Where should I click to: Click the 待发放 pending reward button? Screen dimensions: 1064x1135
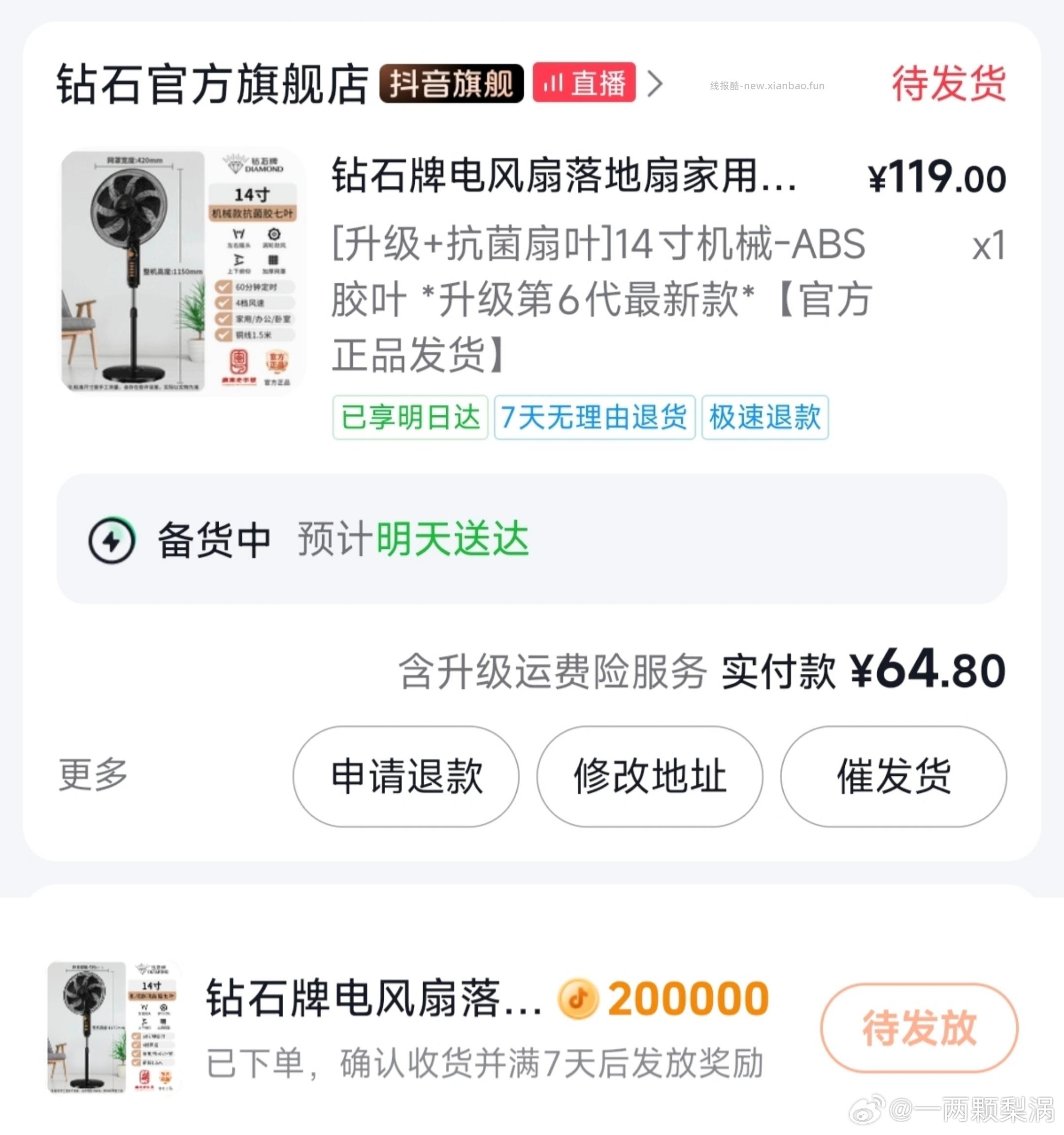(921, 1028)
